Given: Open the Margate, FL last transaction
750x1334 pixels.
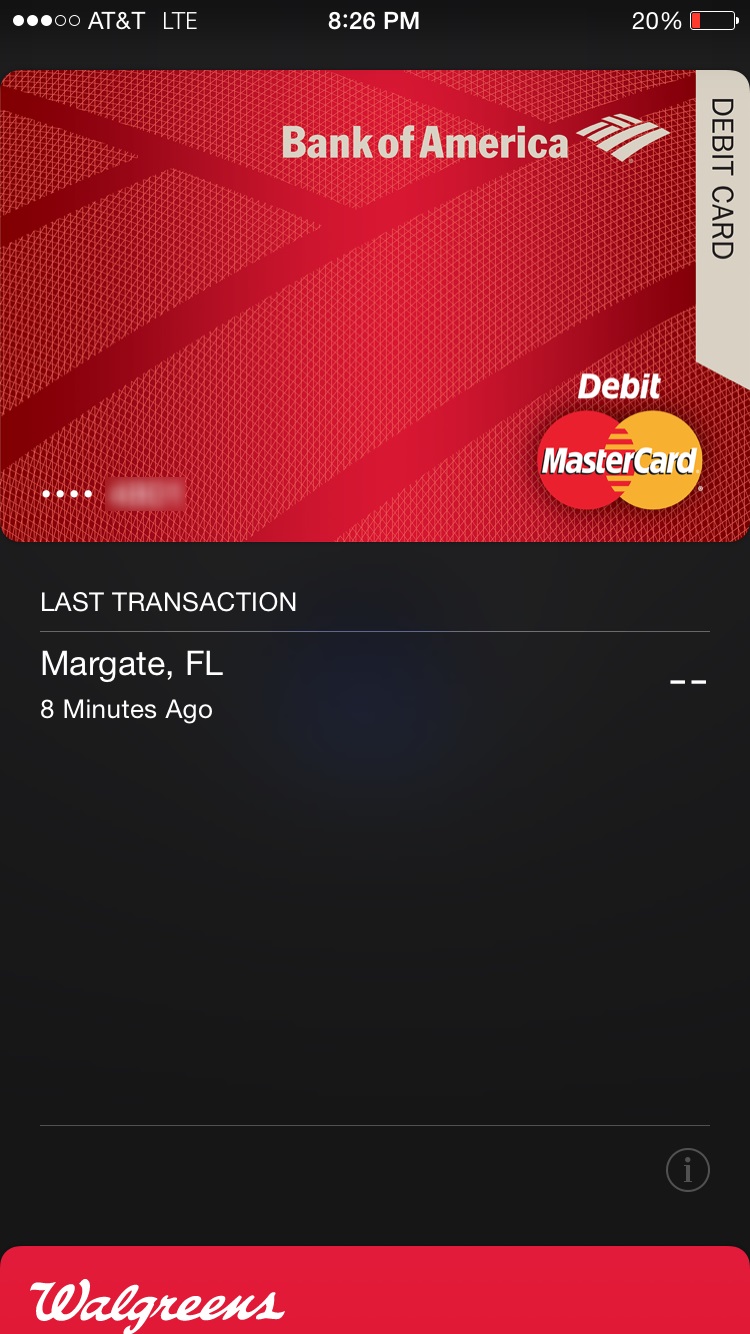Looking at the screenshot, I should click(x=374, y=684).
